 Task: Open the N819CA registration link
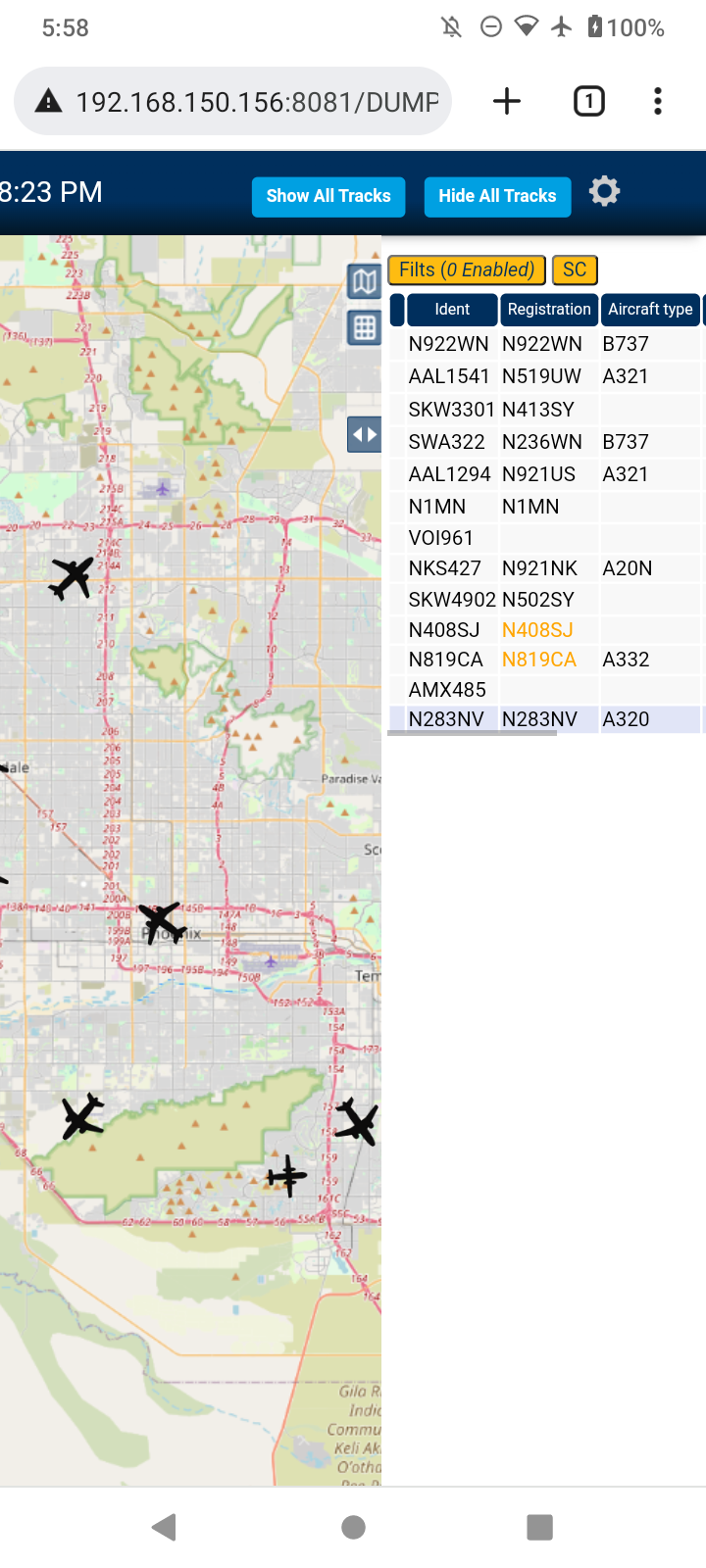[x=539, y=660]
